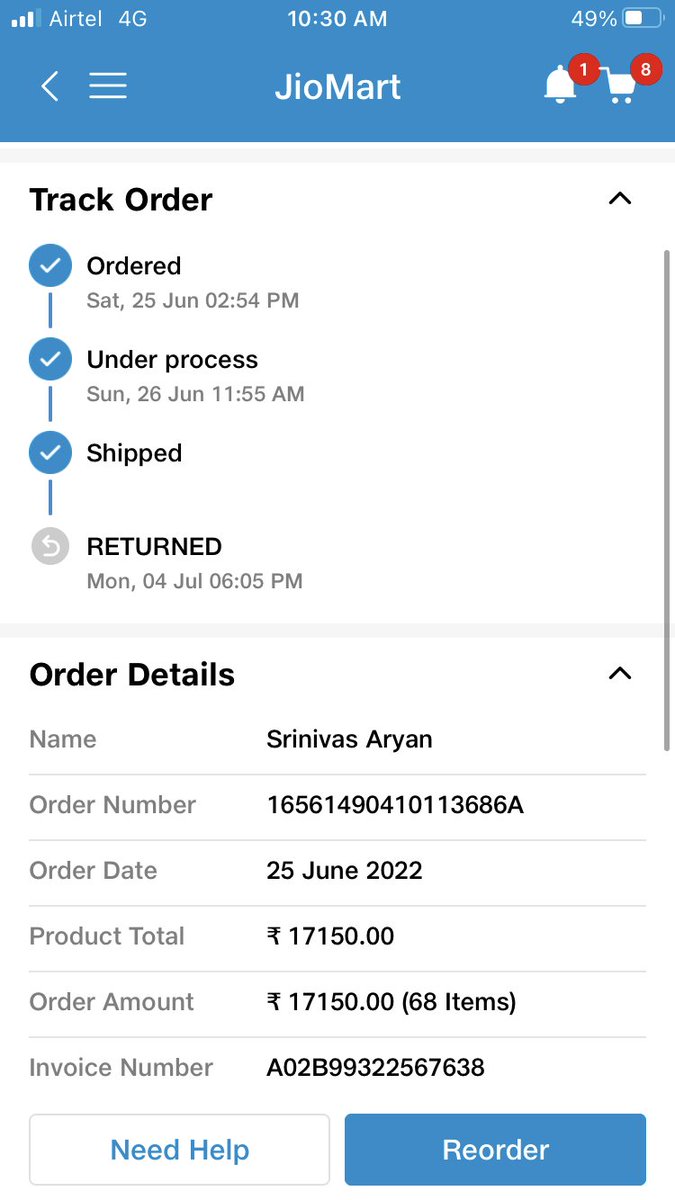Go back using the header arrow
675x1200 pixels.
49,87
